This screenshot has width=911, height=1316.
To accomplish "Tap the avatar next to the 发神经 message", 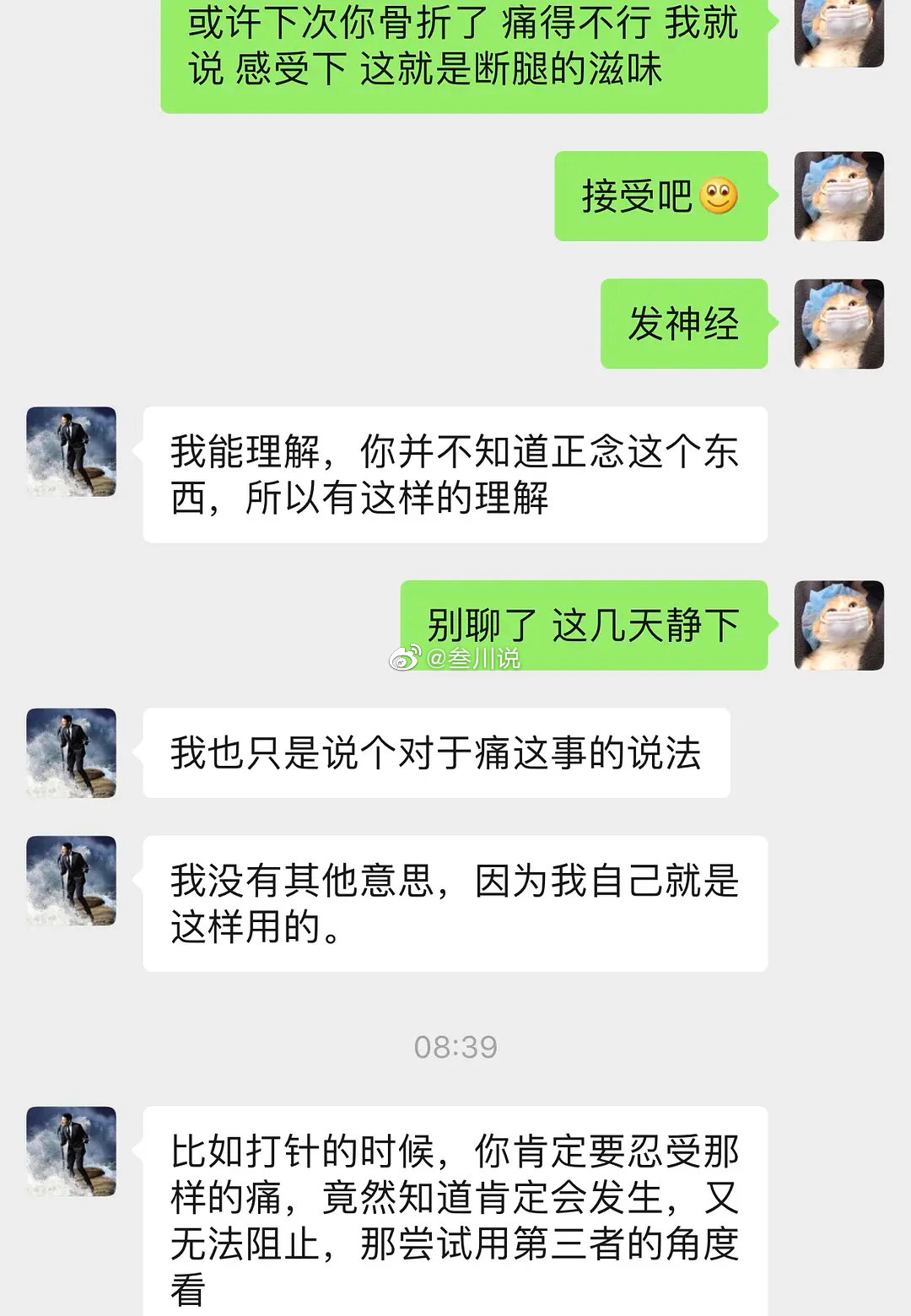I will (x=838, y=324).
